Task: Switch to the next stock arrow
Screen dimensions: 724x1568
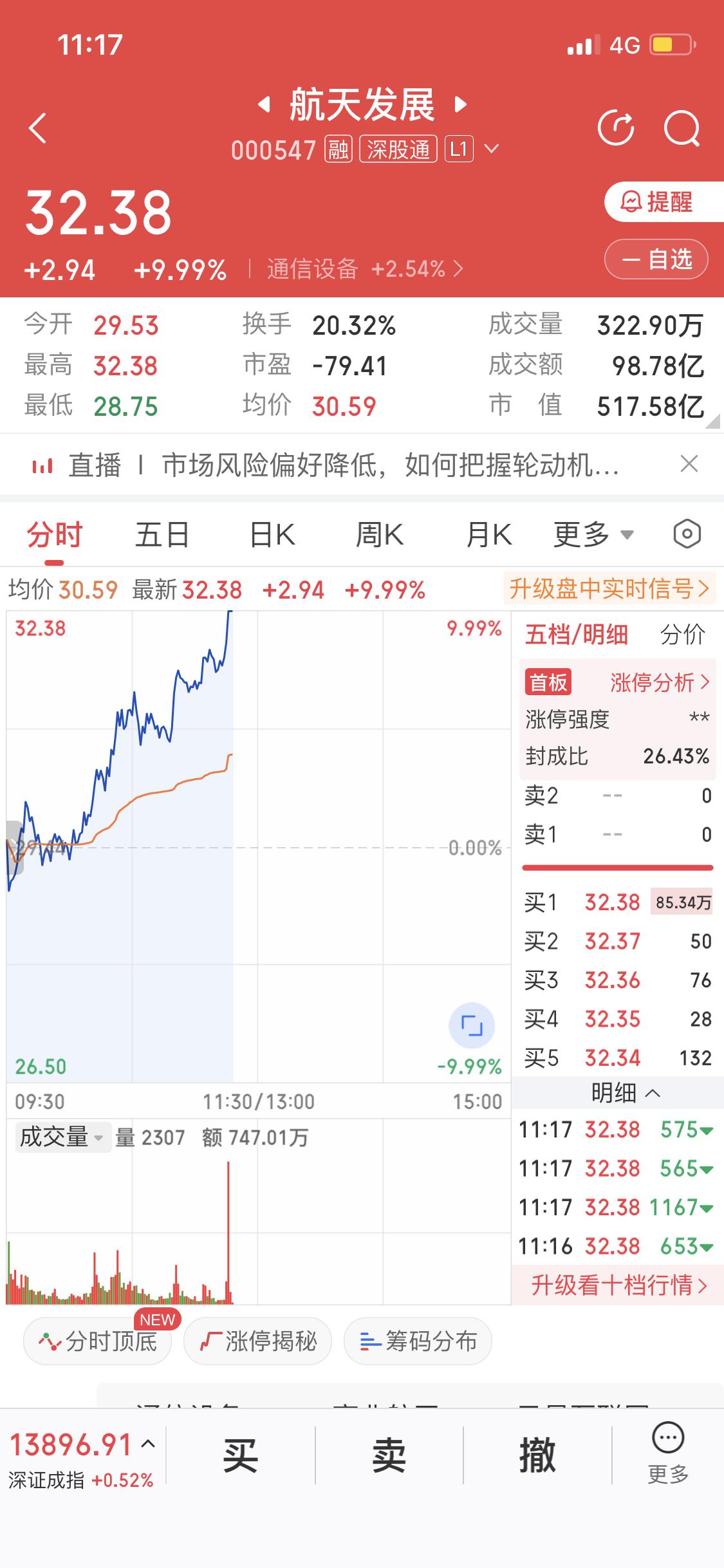Action: click(x=460, y=105)
